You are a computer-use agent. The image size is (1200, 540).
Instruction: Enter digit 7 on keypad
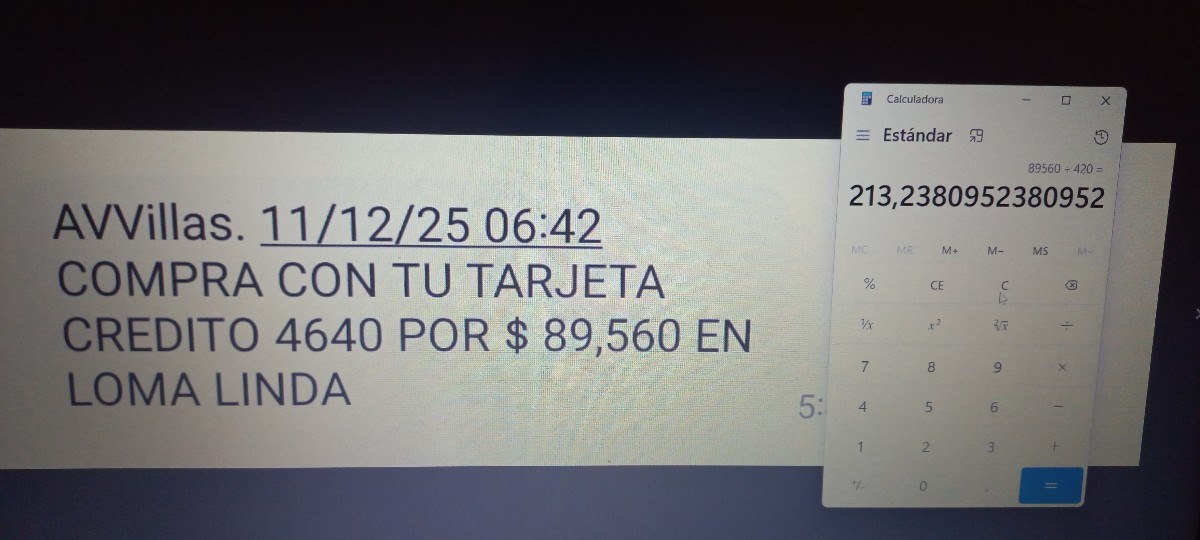click(865, 367)
